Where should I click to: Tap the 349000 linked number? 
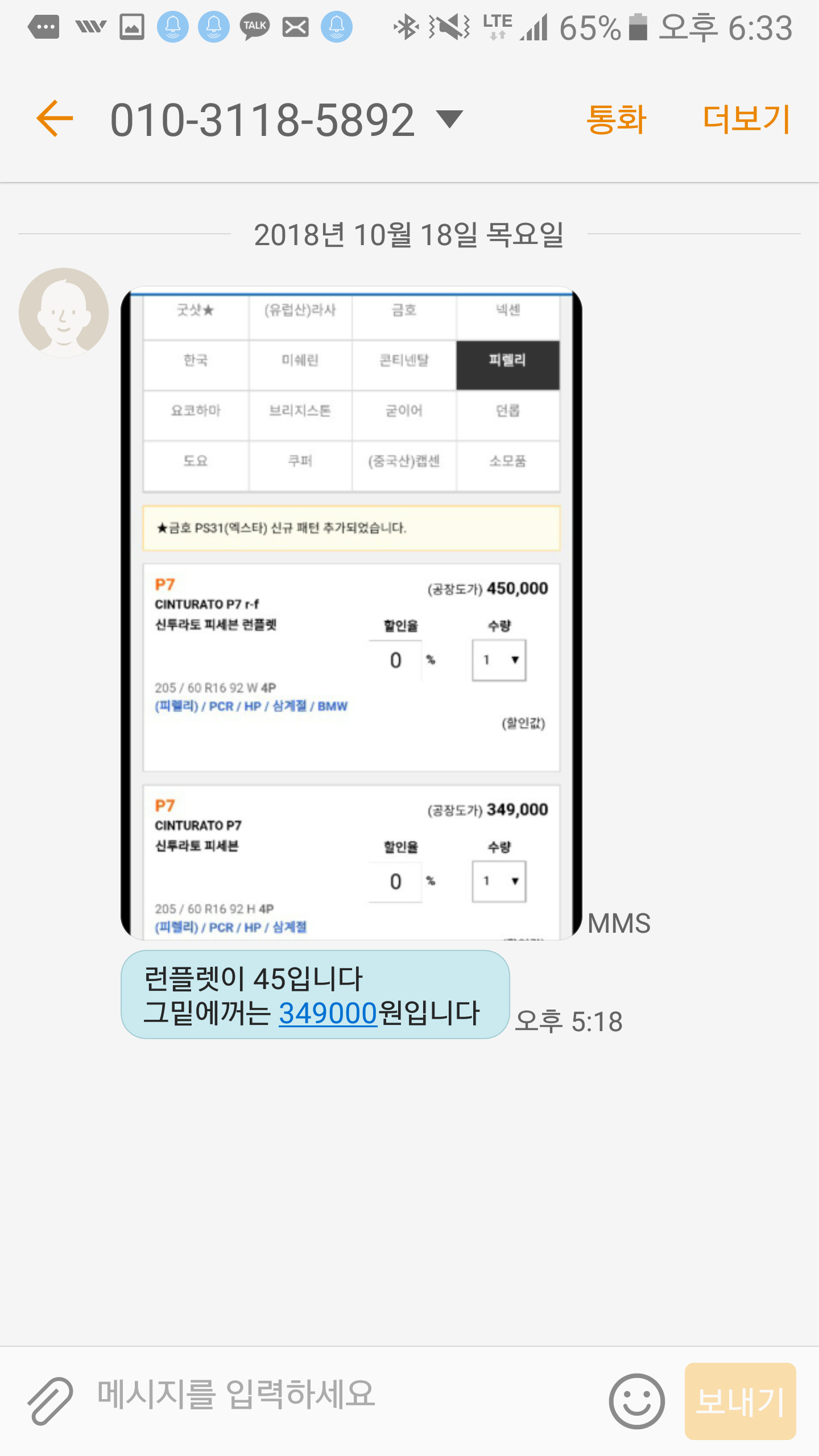click(x=328, y=1013)
